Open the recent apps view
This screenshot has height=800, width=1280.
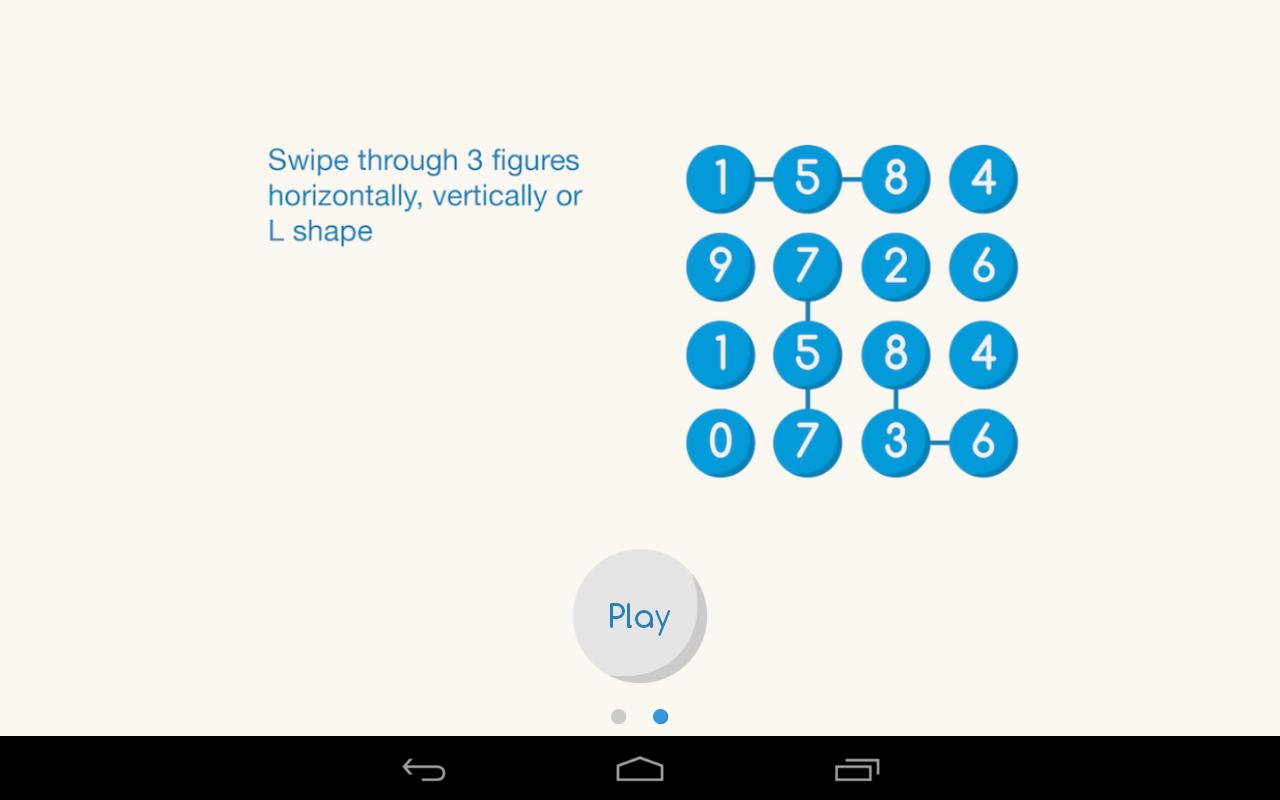click(x=857, y=769)
